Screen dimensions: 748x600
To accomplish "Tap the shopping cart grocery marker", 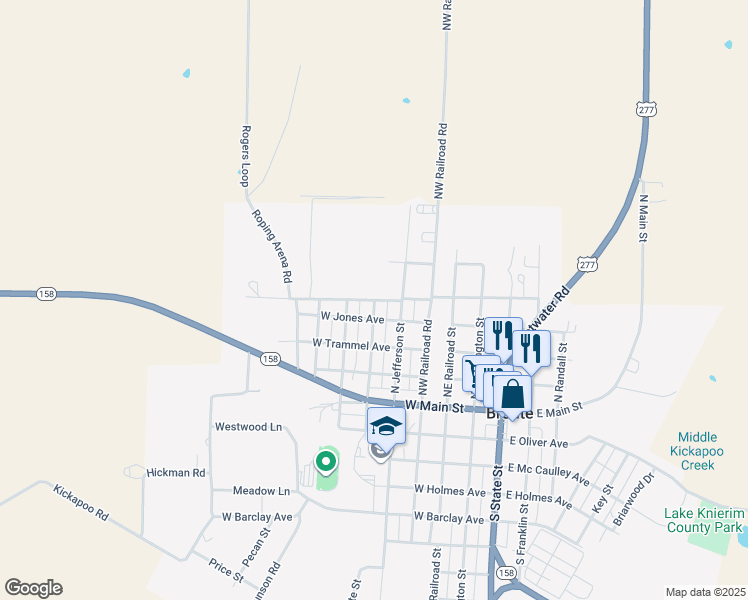I will click(x=470, y=372).
